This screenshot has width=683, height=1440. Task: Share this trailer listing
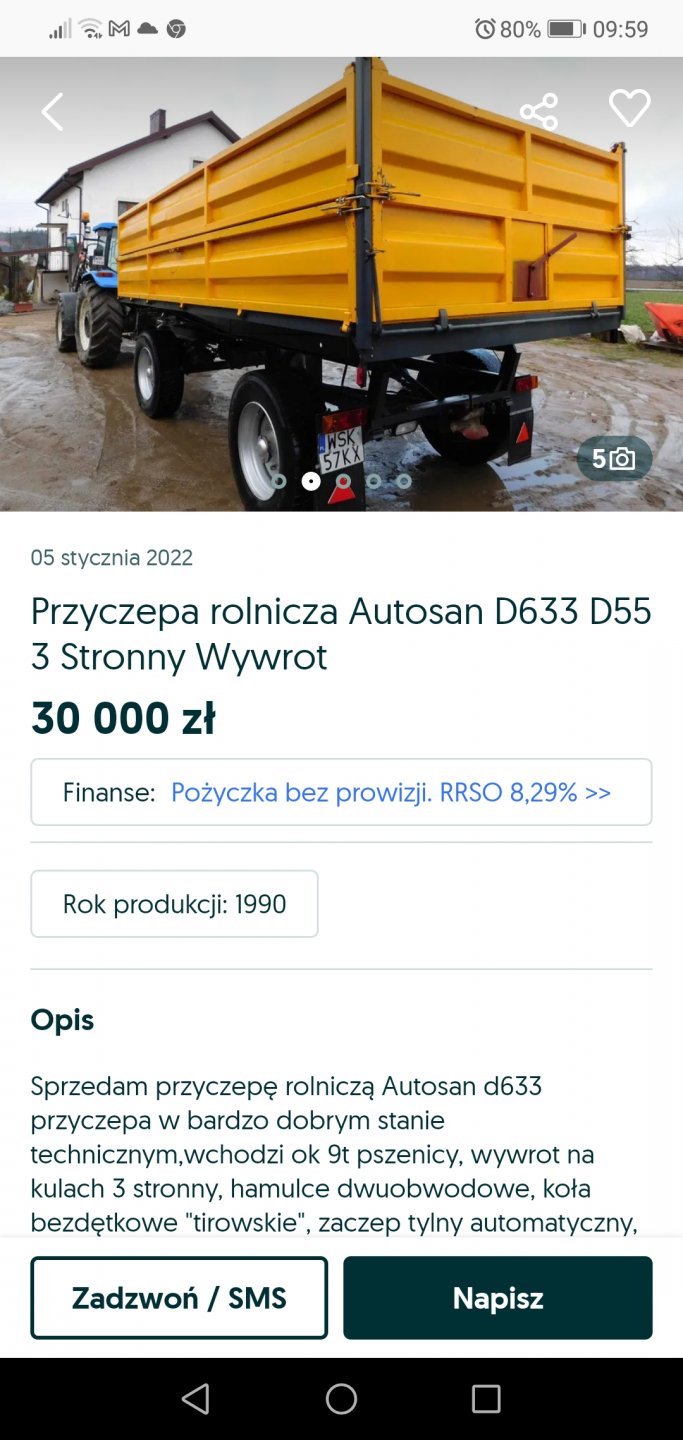coord(539,112)
